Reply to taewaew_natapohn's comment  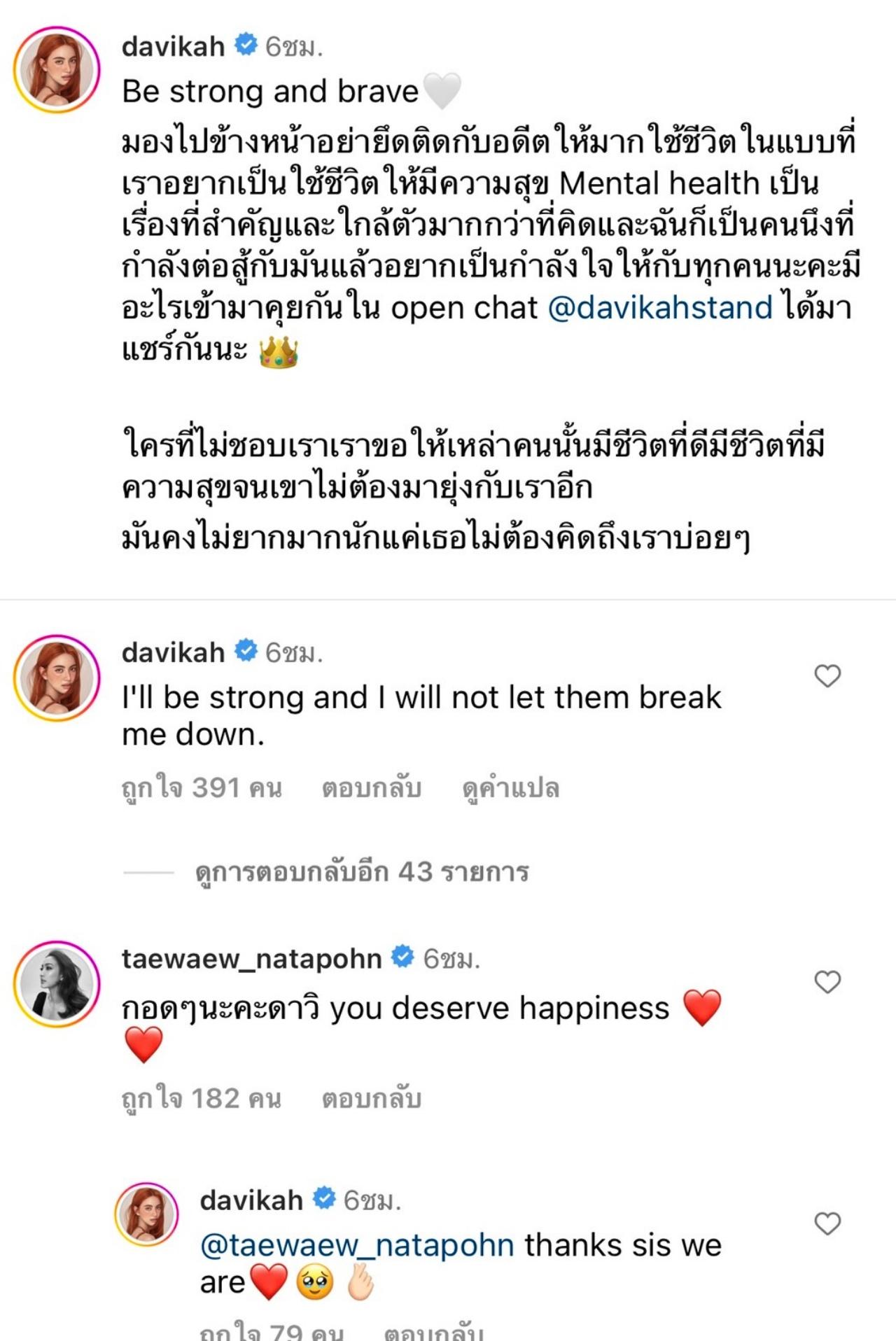coord(371,1099)
